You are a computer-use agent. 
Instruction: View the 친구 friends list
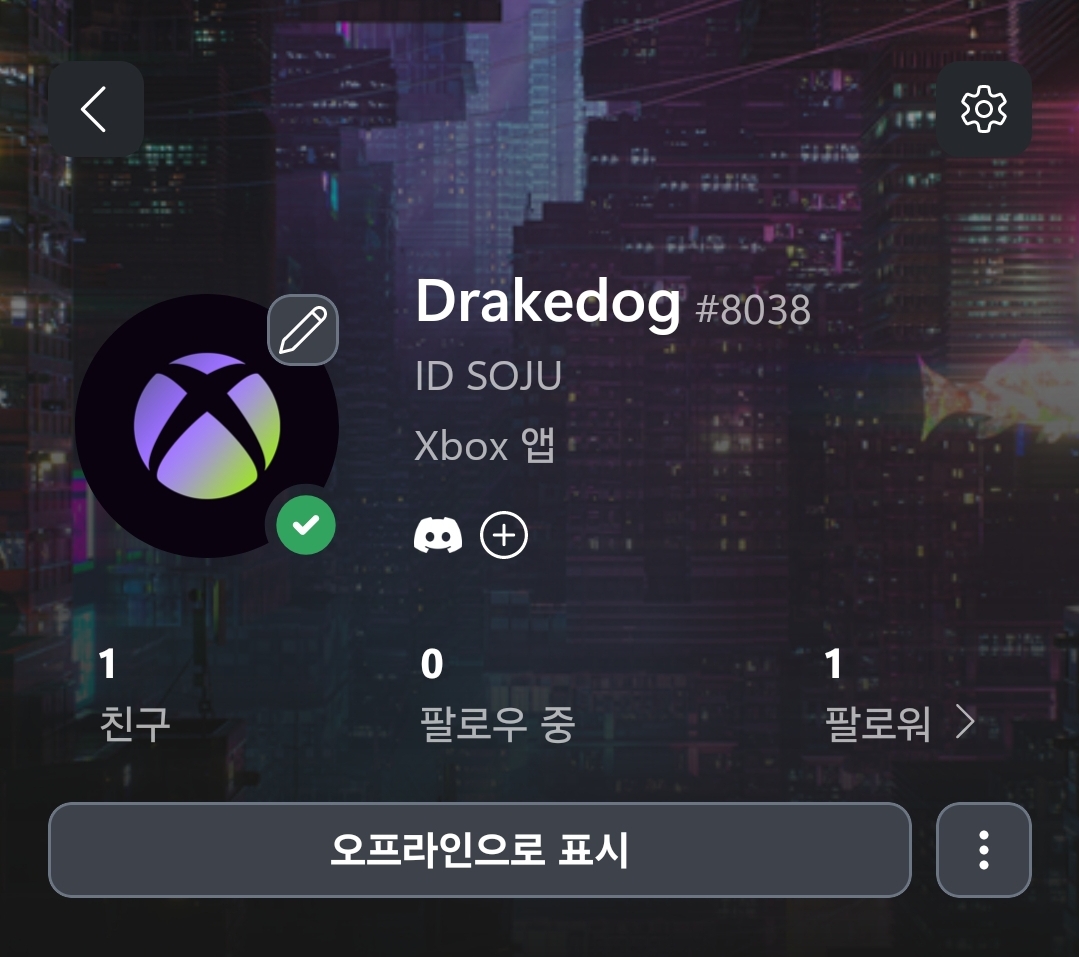click(134, 695)
